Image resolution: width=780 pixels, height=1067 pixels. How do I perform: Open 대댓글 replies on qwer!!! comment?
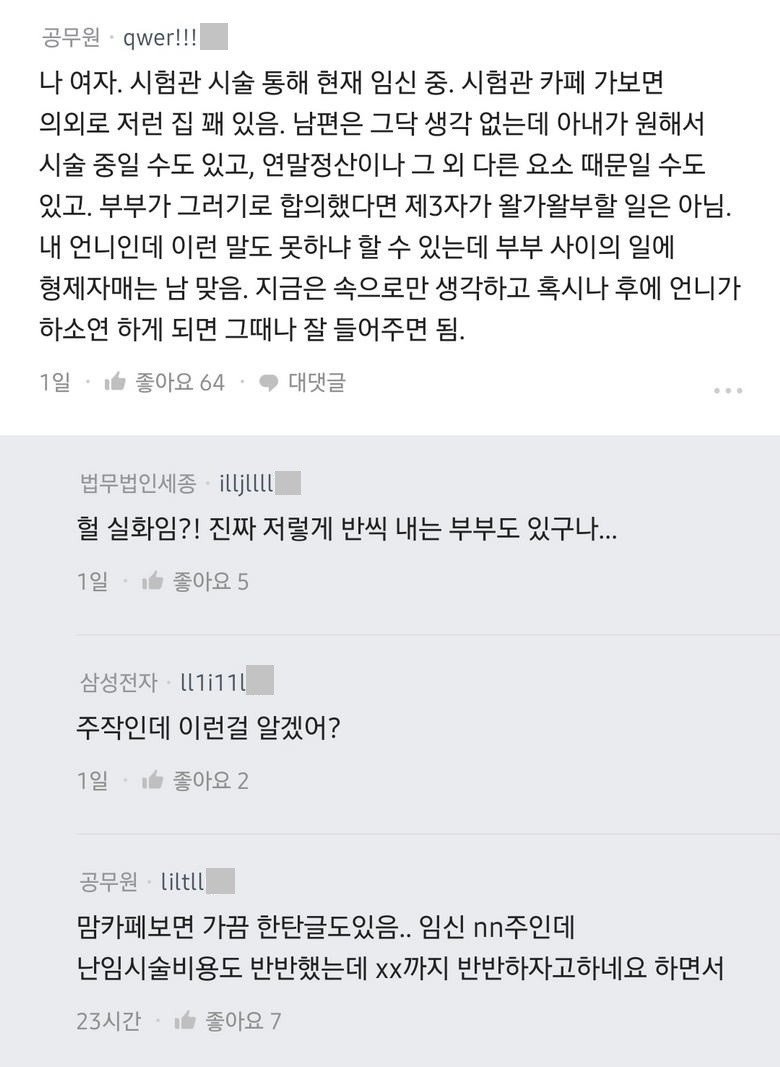pyautogui.click(x=302, y=382)
